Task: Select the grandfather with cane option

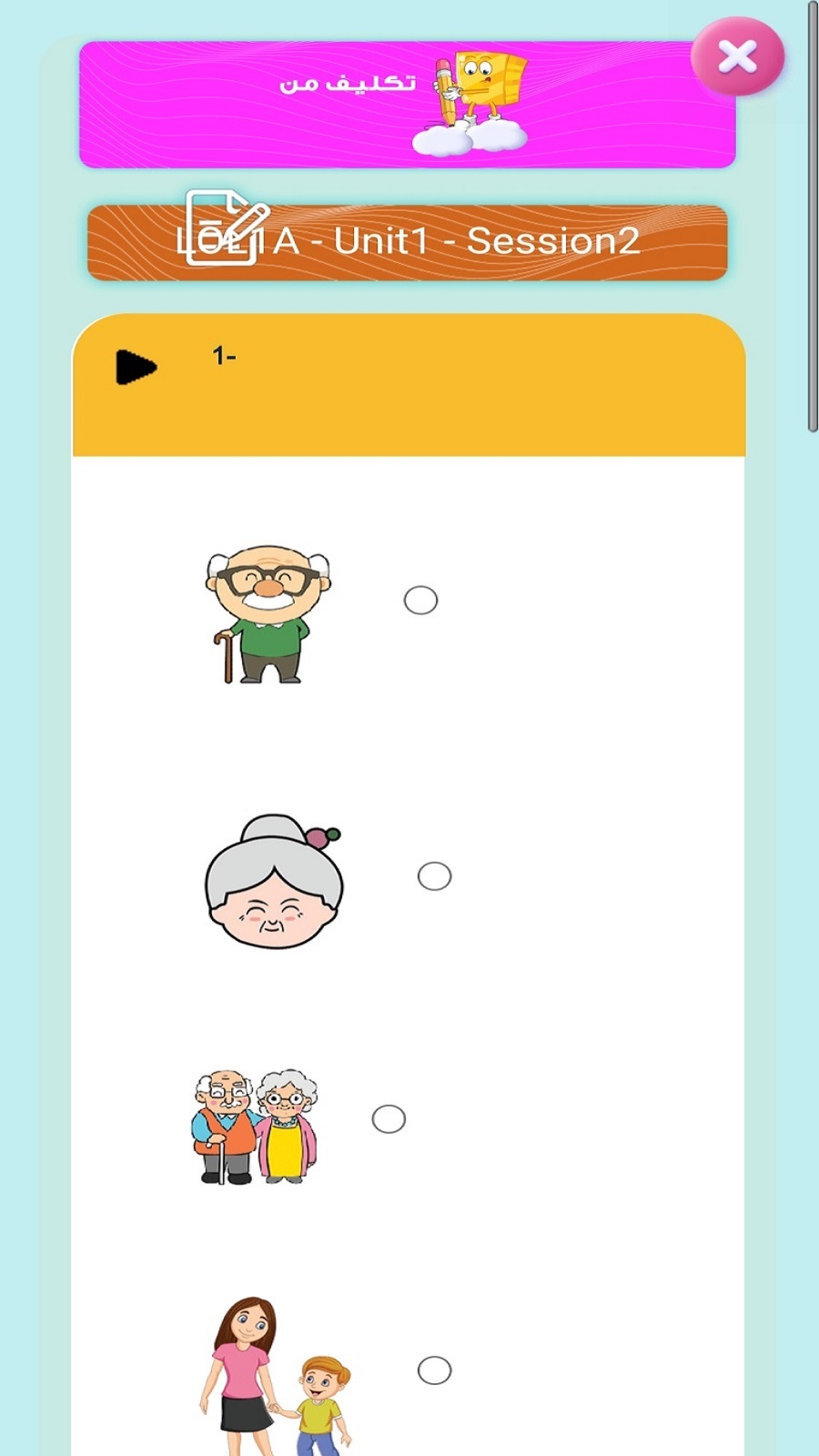Action: point(420,600)
